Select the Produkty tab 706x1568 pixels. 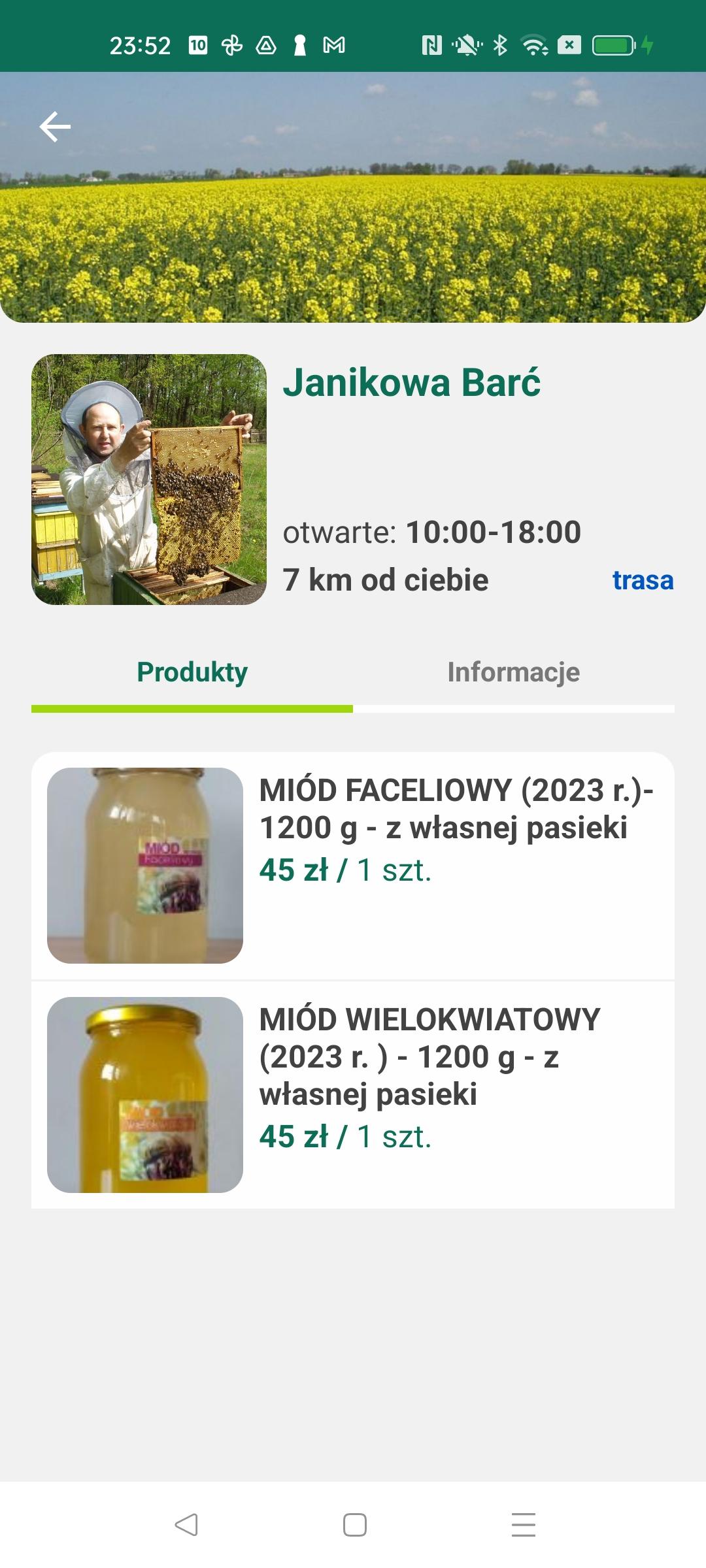tap(192, 672)
